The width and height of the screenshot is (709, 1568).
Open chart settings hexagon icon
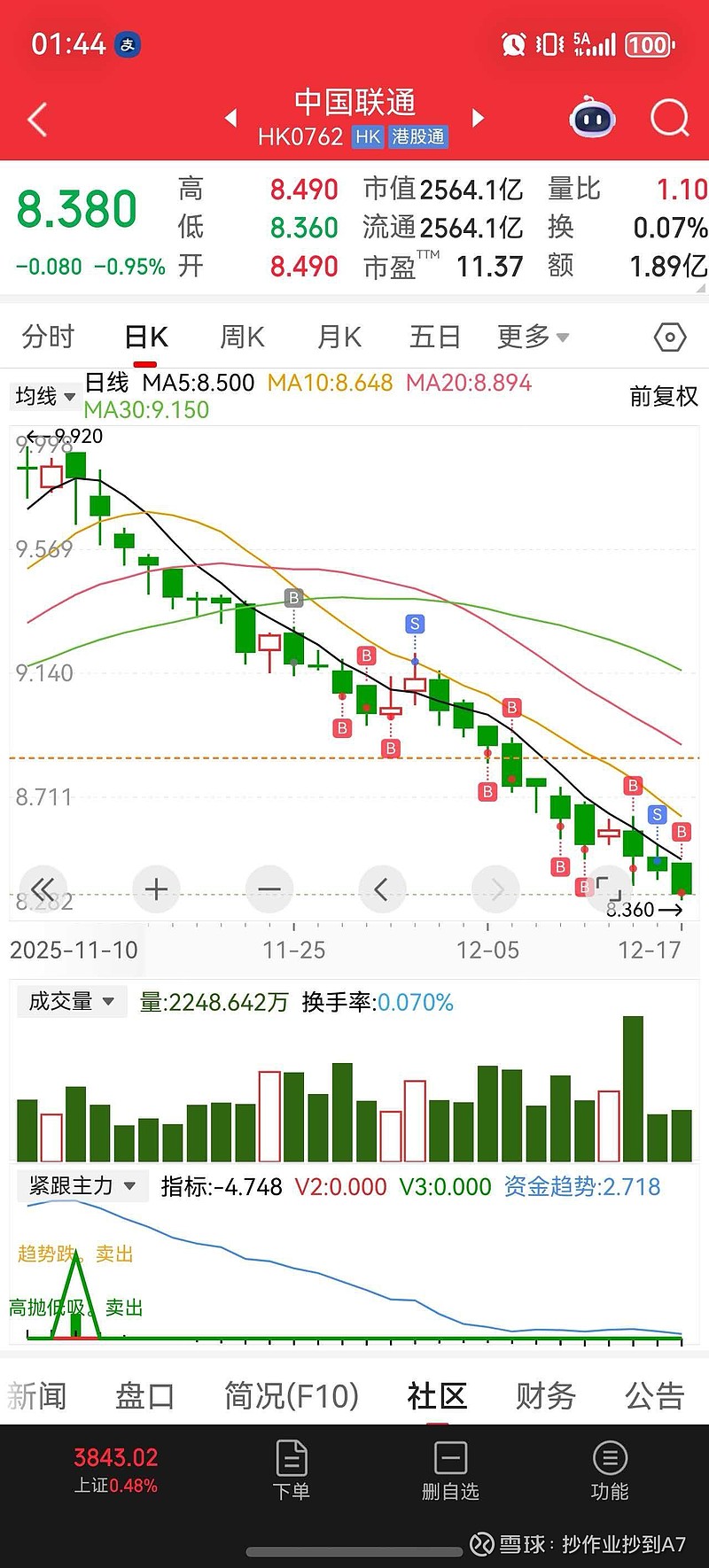click(x=669, y=338)
